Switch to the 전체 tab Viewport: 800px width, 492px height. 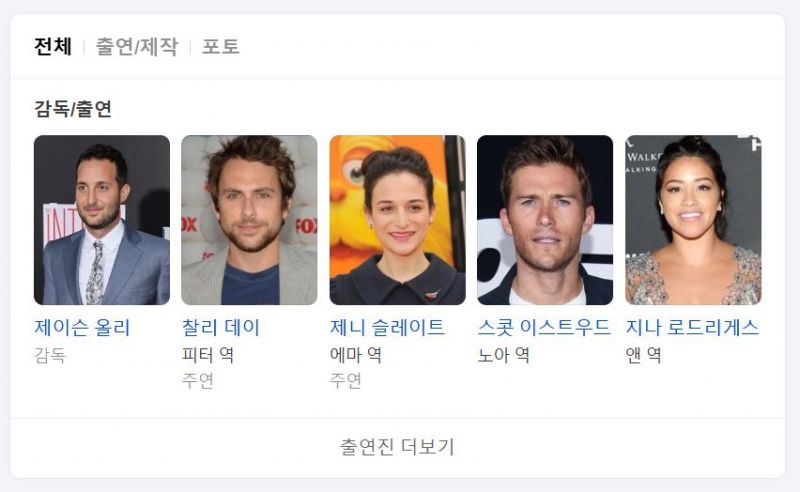[x=53, y=47]
